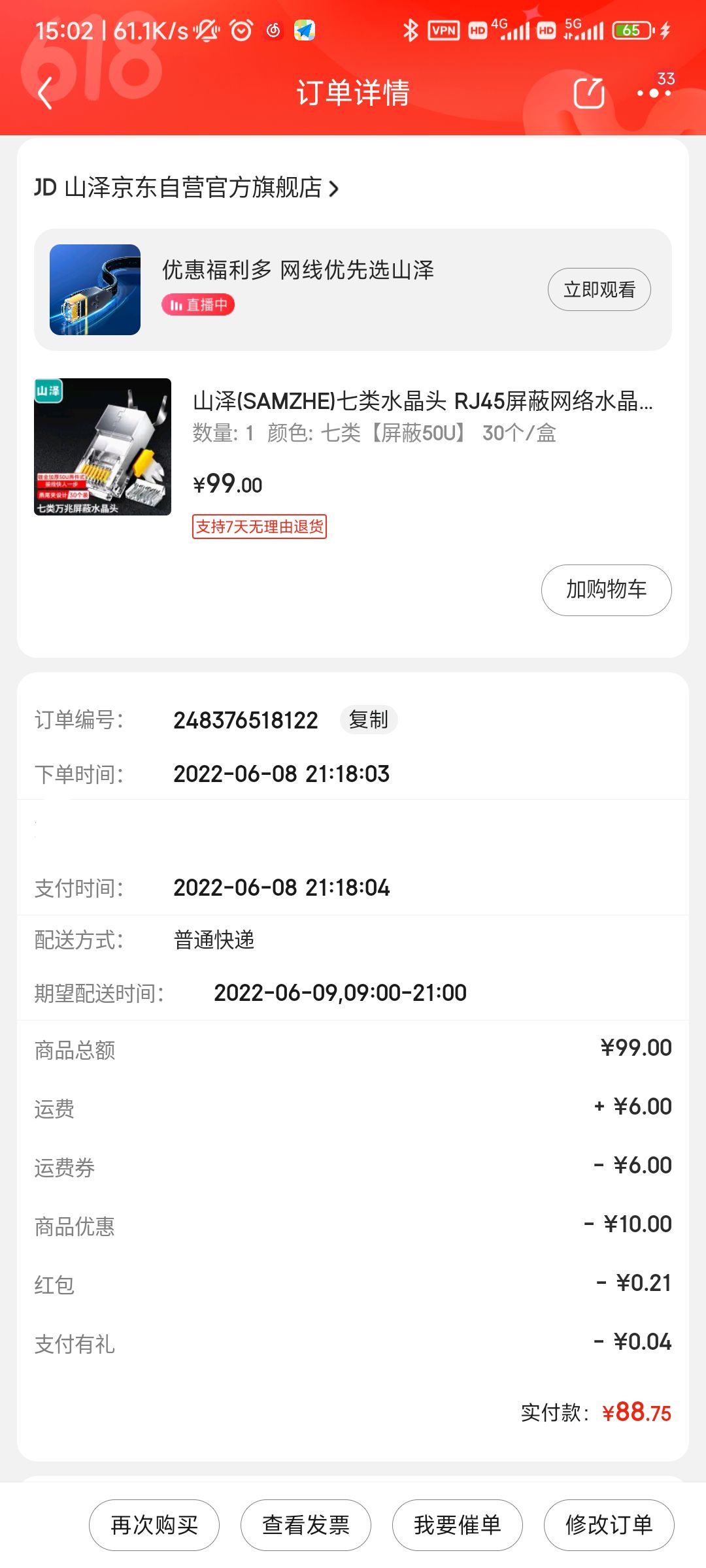Tap 立即观看 to watch livestream
This screenshot has height=1568, width=706.
(599, 289)
